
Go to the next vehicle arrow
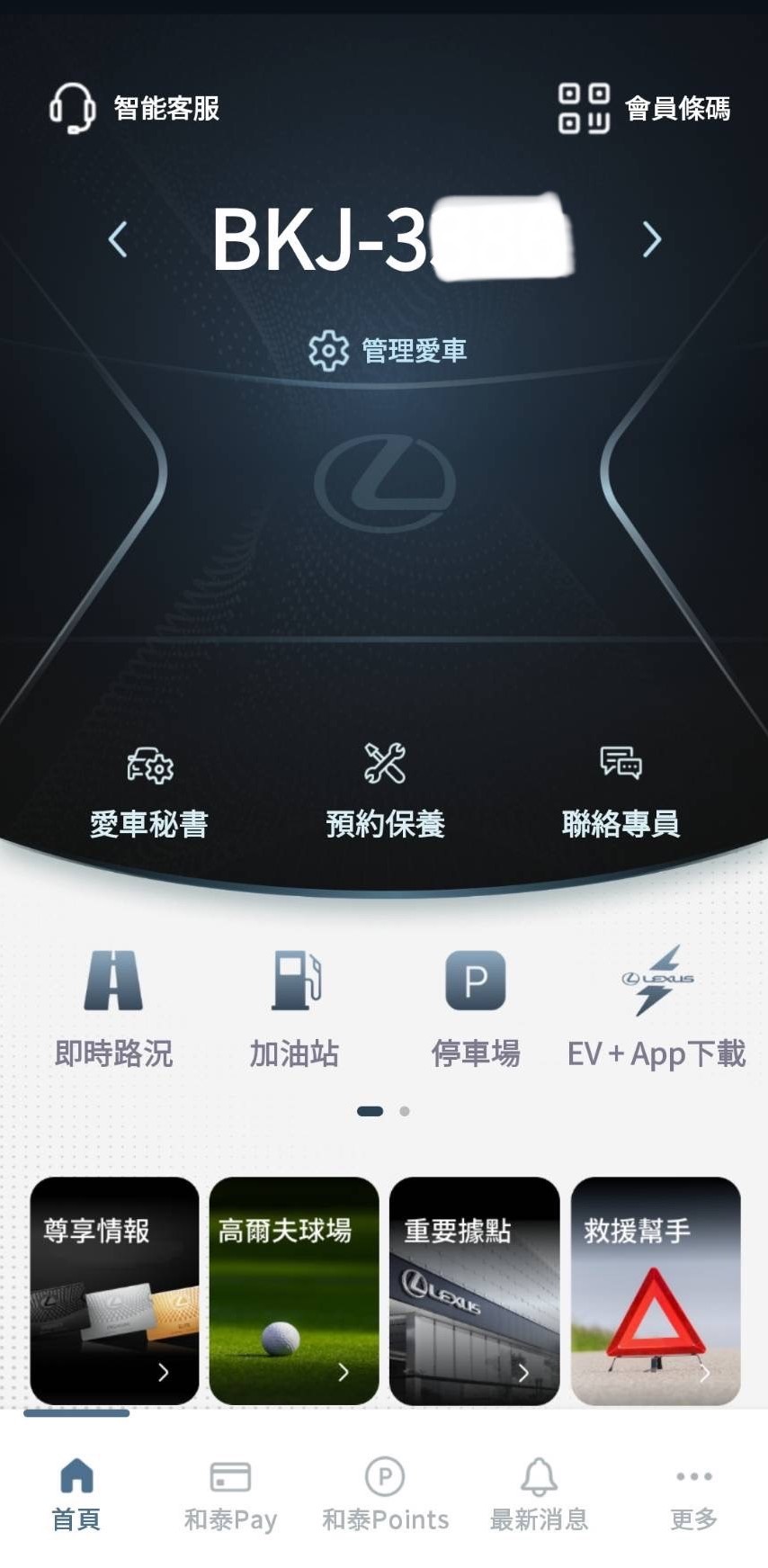(x=651, y=239)
